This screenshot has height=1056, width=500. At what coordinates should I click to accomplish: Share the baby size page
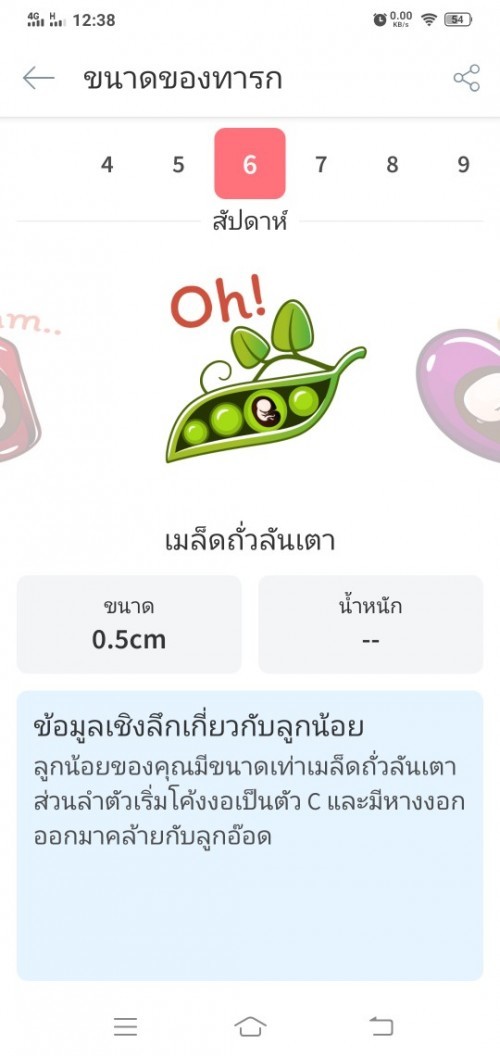466,78
